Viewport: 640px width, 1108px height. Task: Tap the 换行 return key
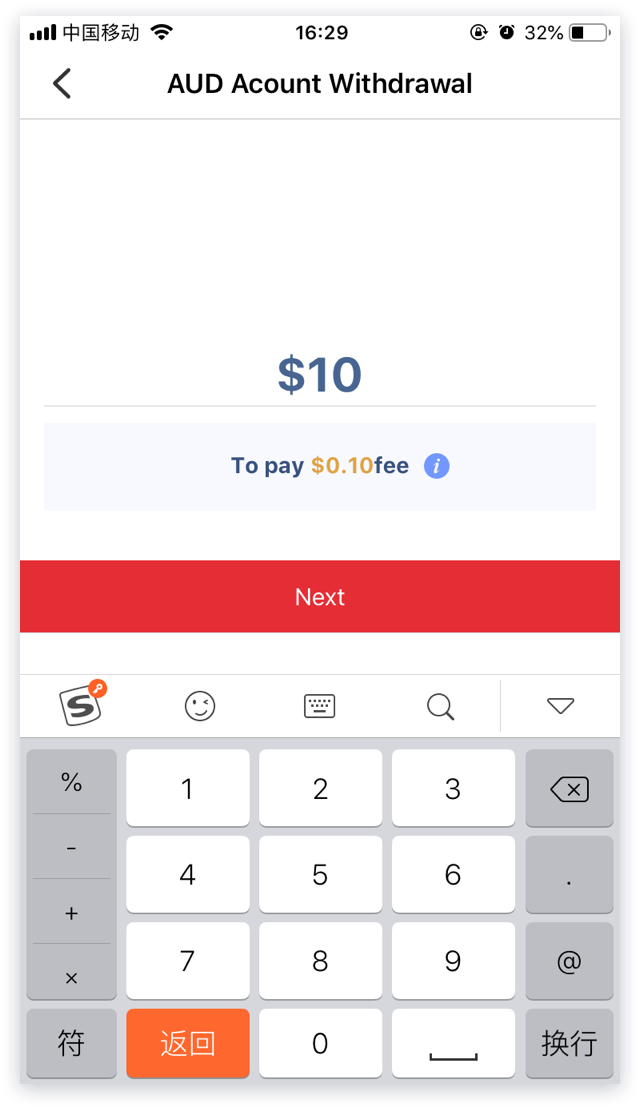click(x=569, y=1044)
